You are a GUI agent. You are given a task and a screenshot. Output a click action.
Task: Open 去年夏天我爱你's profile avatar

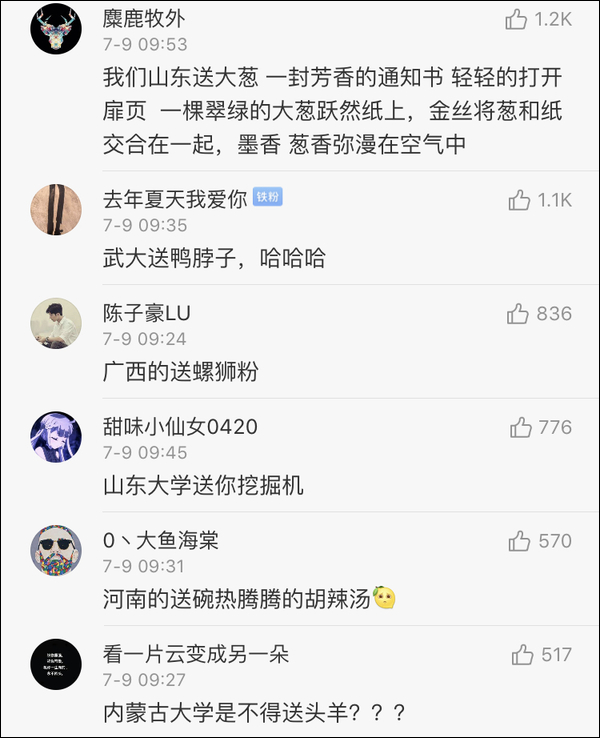click(x=56, y=210)
